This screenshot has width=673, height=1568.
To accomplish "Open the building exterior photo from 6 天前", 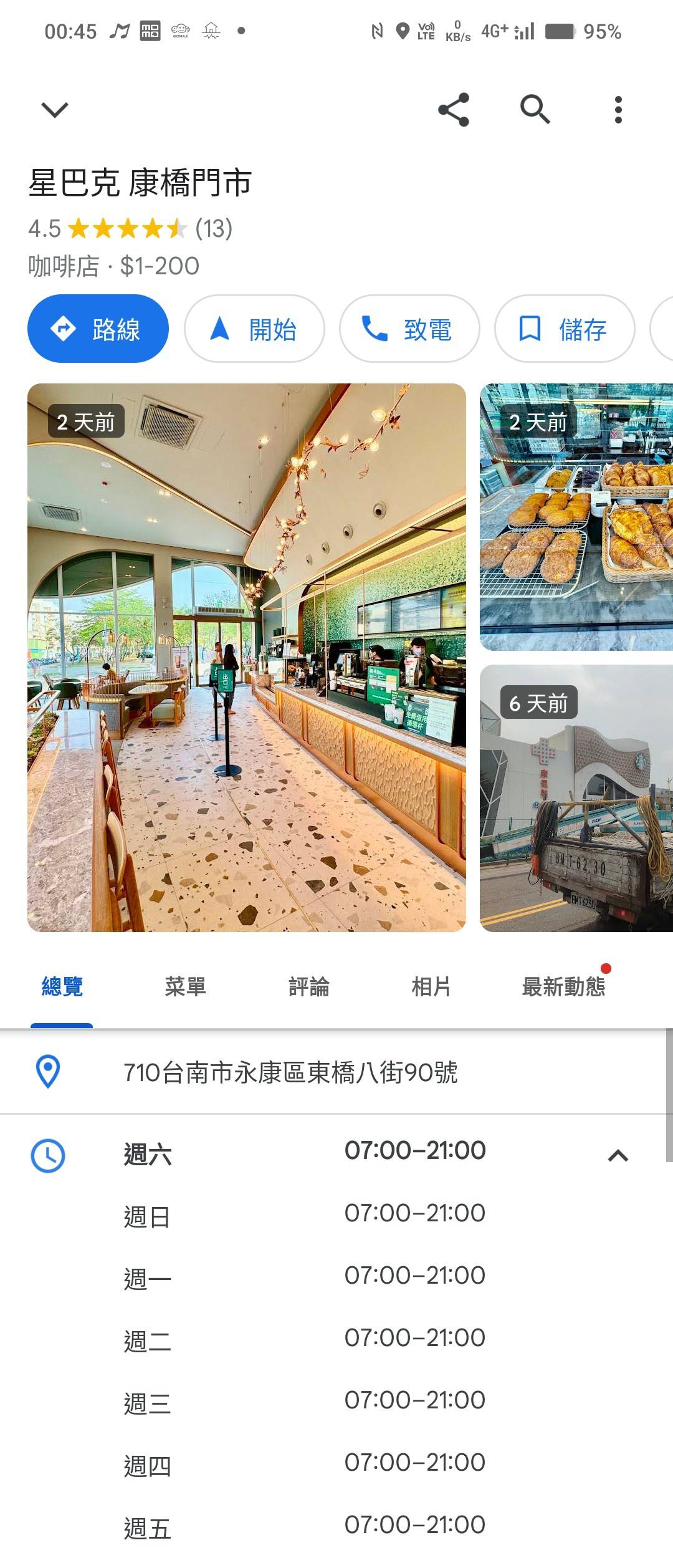I will tap(576, 798).
